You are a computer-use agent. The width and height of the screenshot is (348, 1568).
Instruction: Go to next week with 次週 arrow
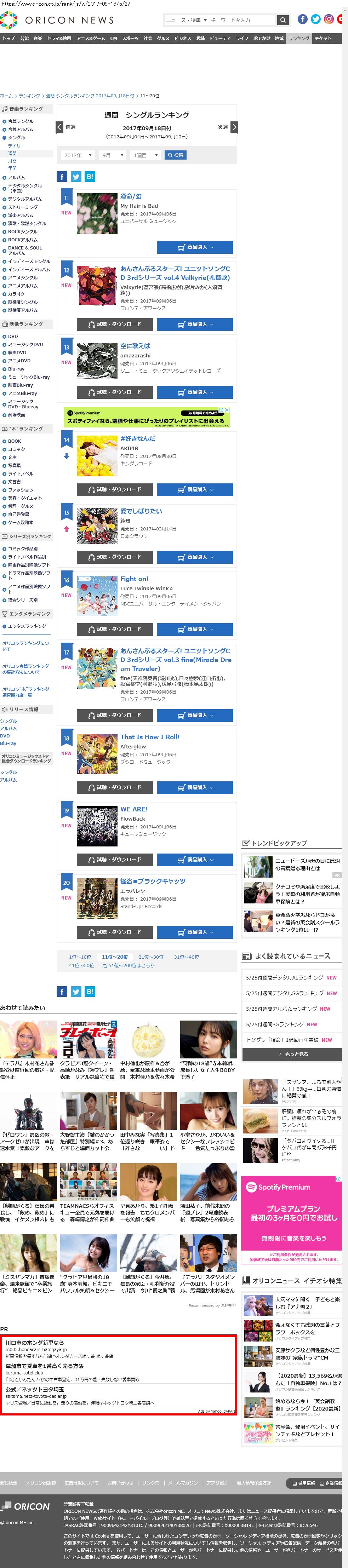235,127
